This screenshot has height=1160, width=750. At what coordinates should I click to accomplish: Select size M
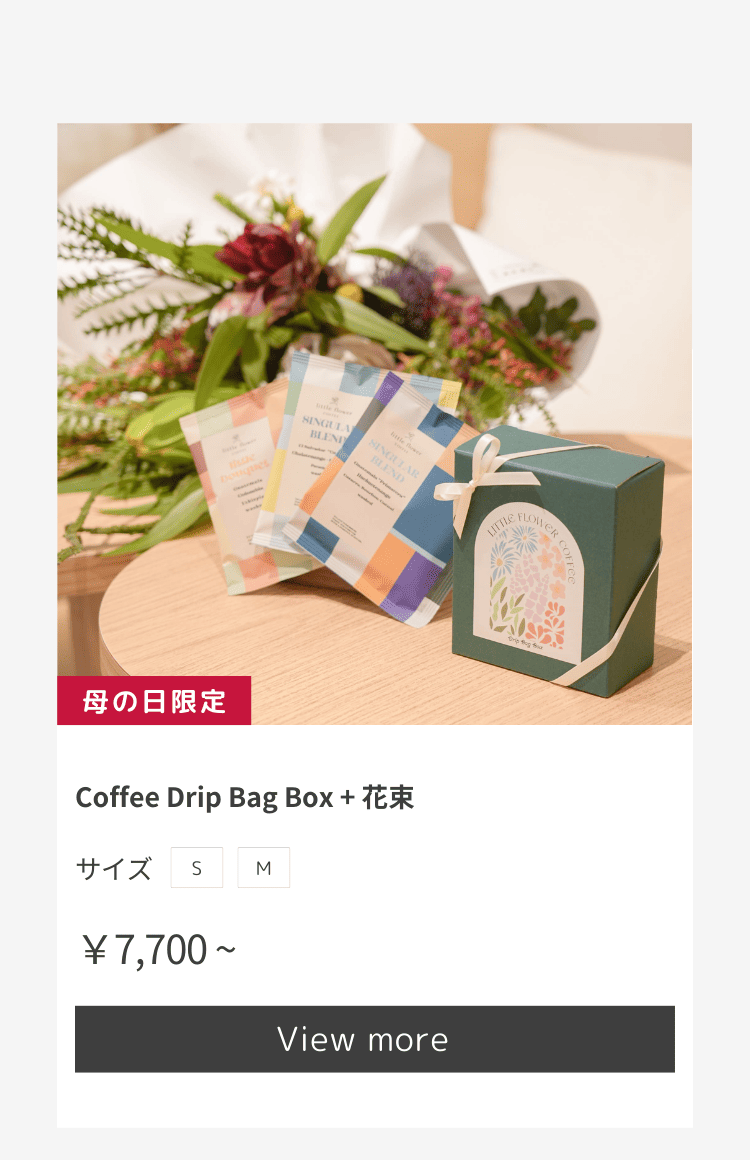tap(264, 867)
